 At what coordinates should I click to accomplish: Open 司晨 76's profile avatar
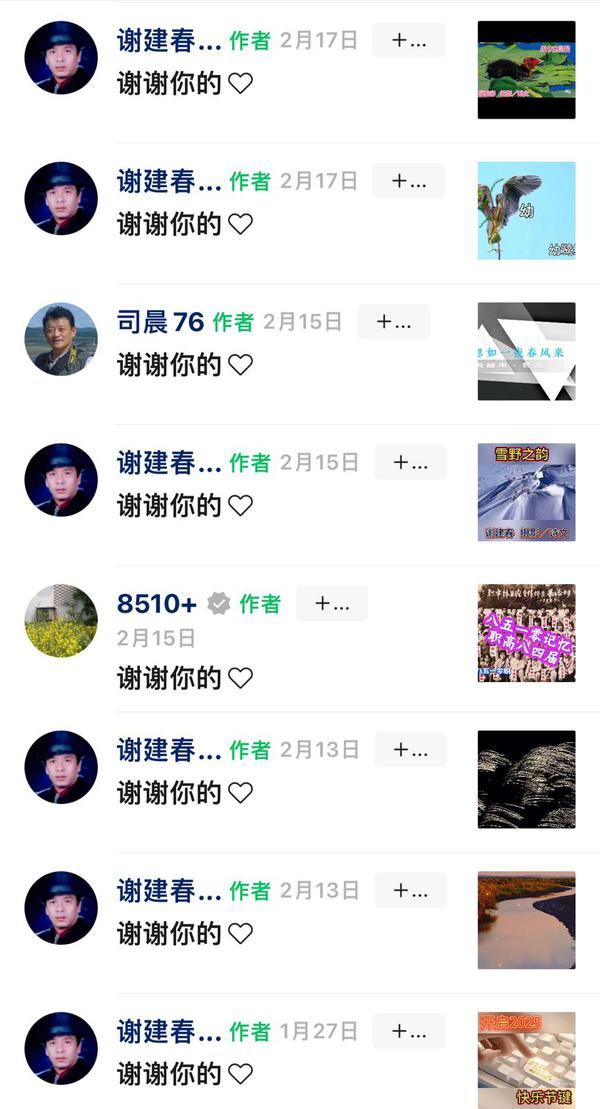61,340
